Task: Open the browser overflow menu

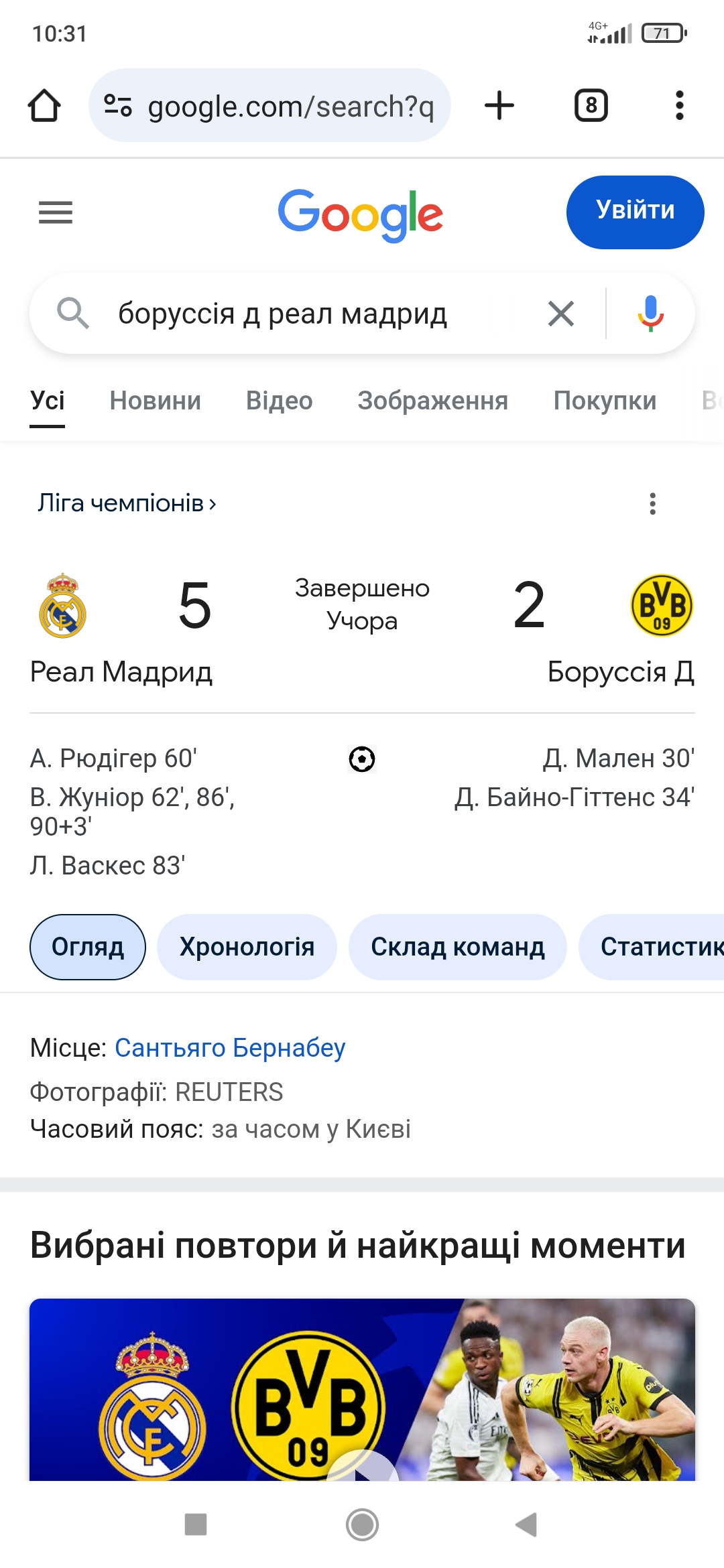Action: pos(680,105)
